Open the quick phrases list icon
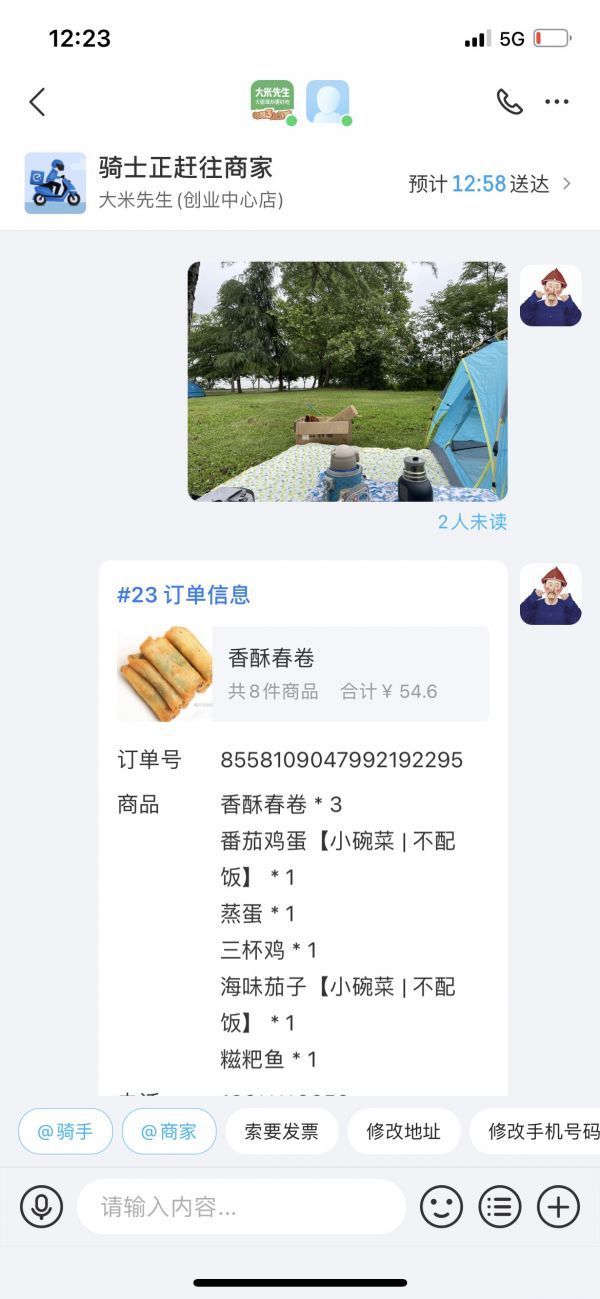The image size is (600, 1299). [500, 1207]
